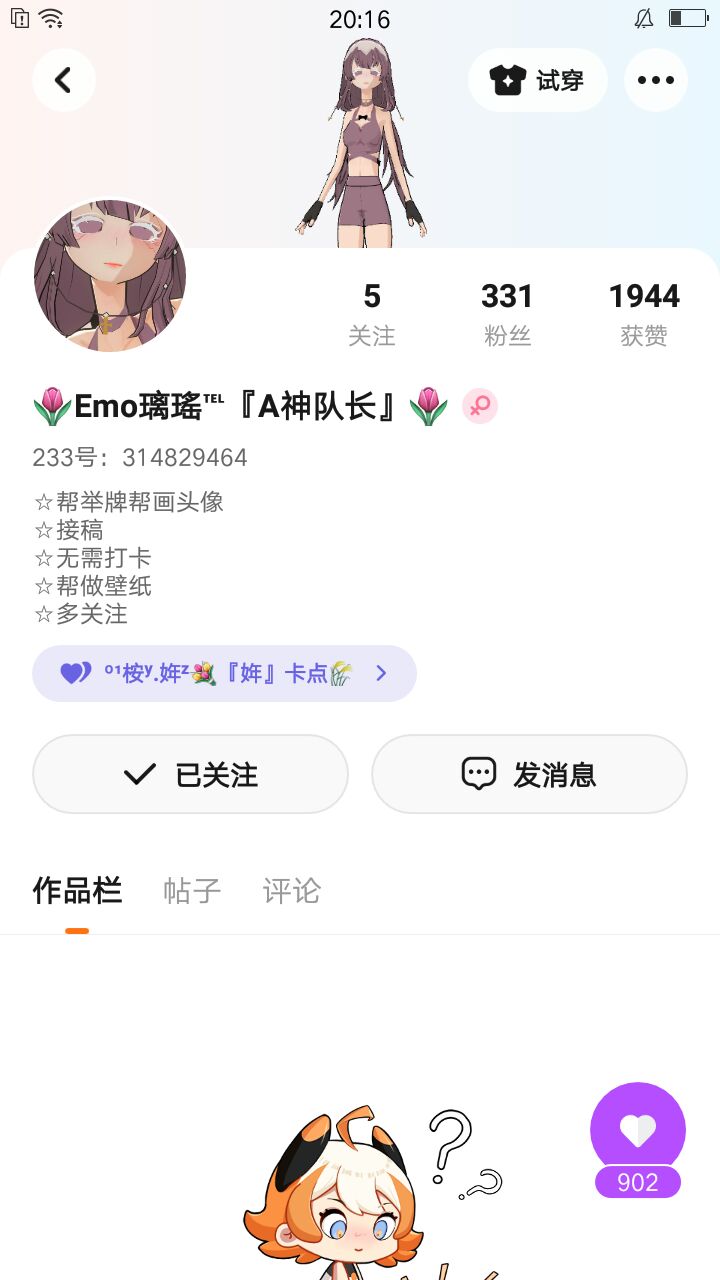Viewport: 720px width, 1280px height.
Task: Switch to the 作品栏 tab
Action: 77,890
